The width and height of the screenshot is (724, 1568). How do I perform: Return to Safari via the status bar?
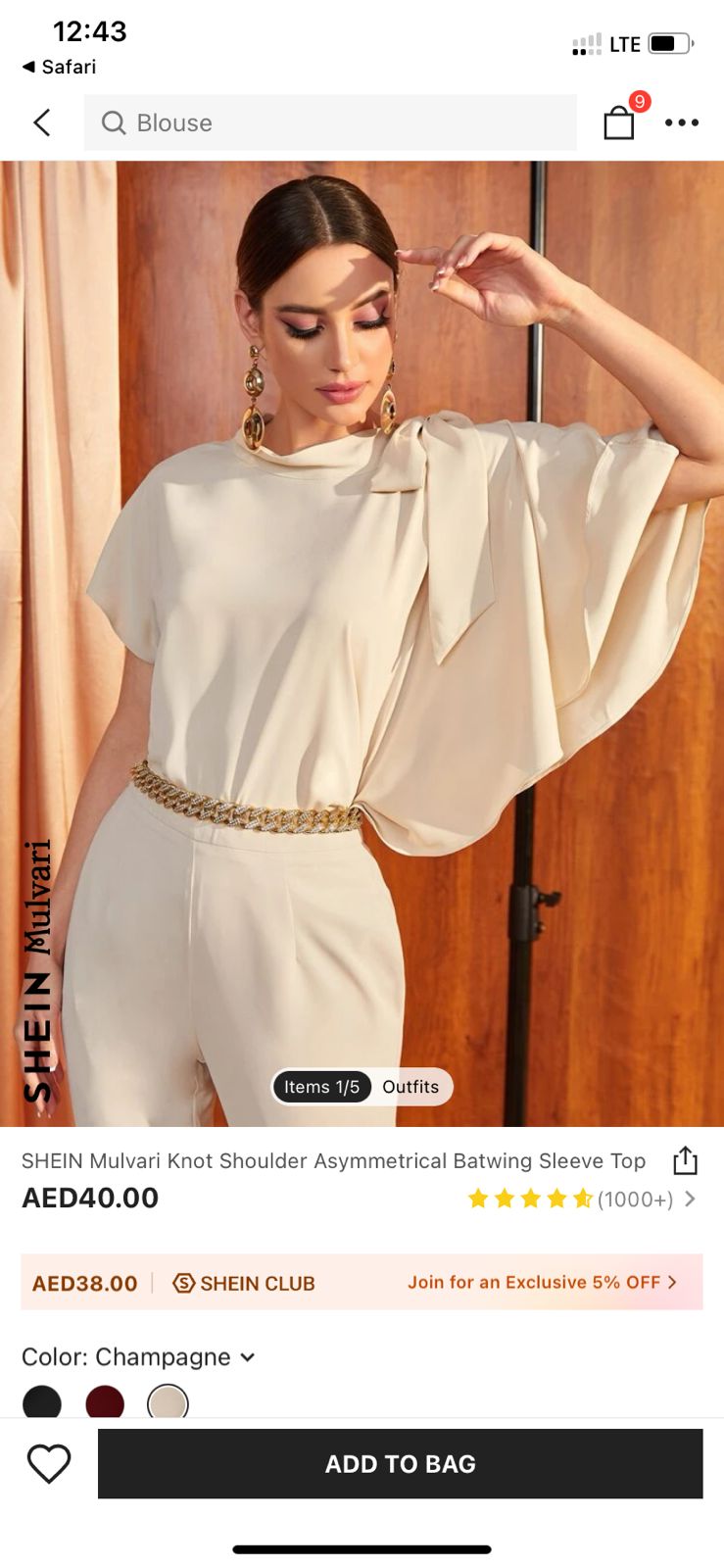(59, 67)
